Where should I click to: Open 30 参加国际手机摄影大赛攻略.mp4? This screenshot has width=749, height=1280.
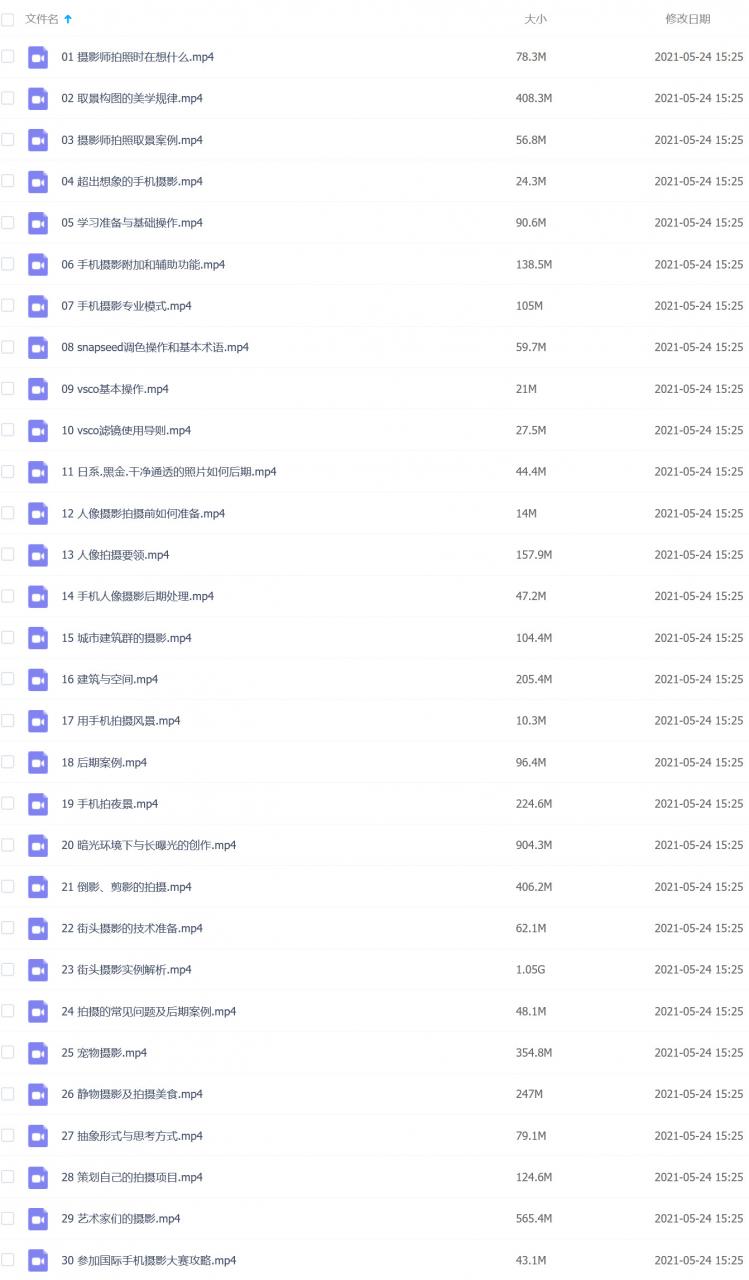(149, 1260)
